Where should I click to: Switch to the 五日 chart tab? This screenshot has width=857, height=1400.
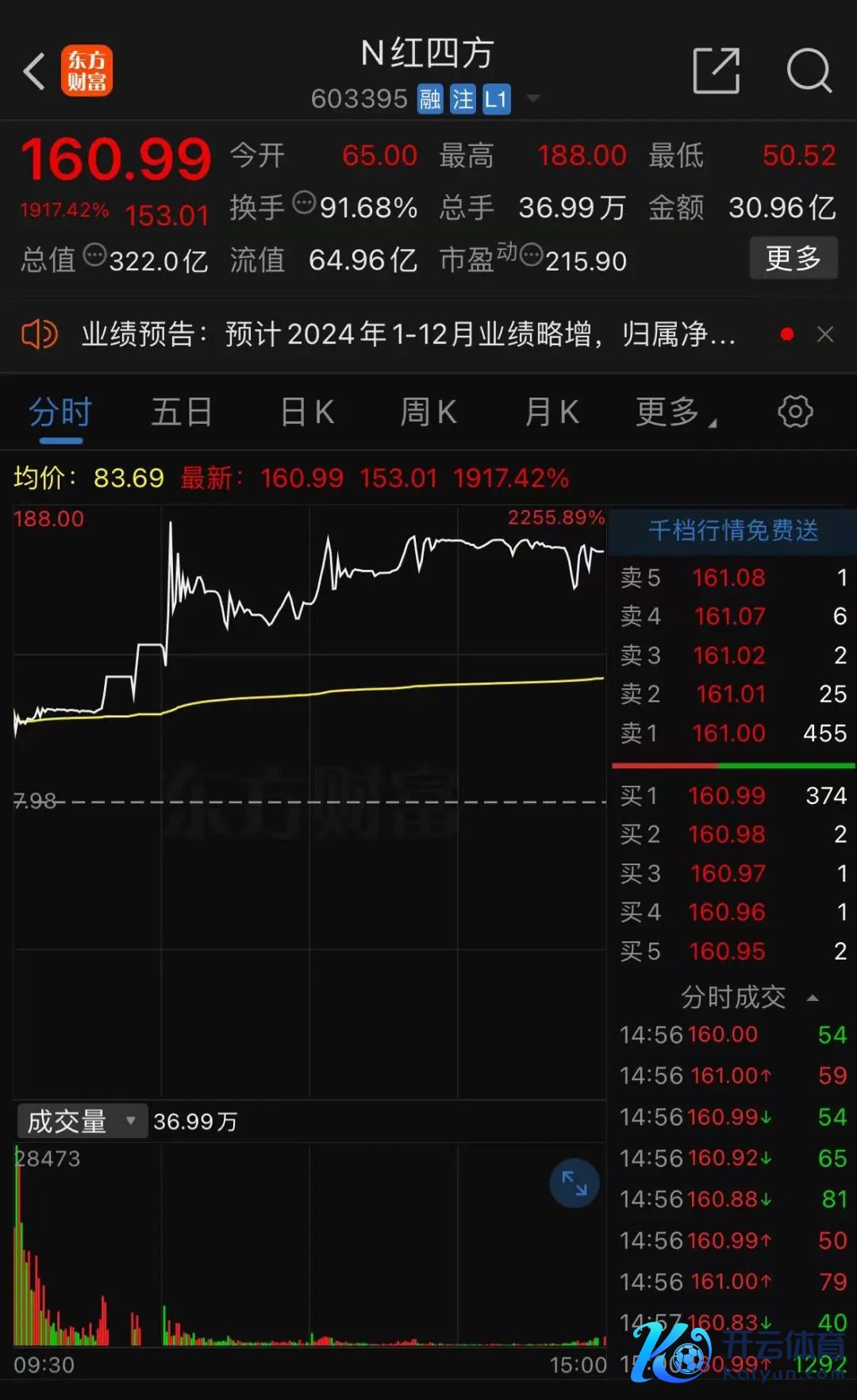182,413
